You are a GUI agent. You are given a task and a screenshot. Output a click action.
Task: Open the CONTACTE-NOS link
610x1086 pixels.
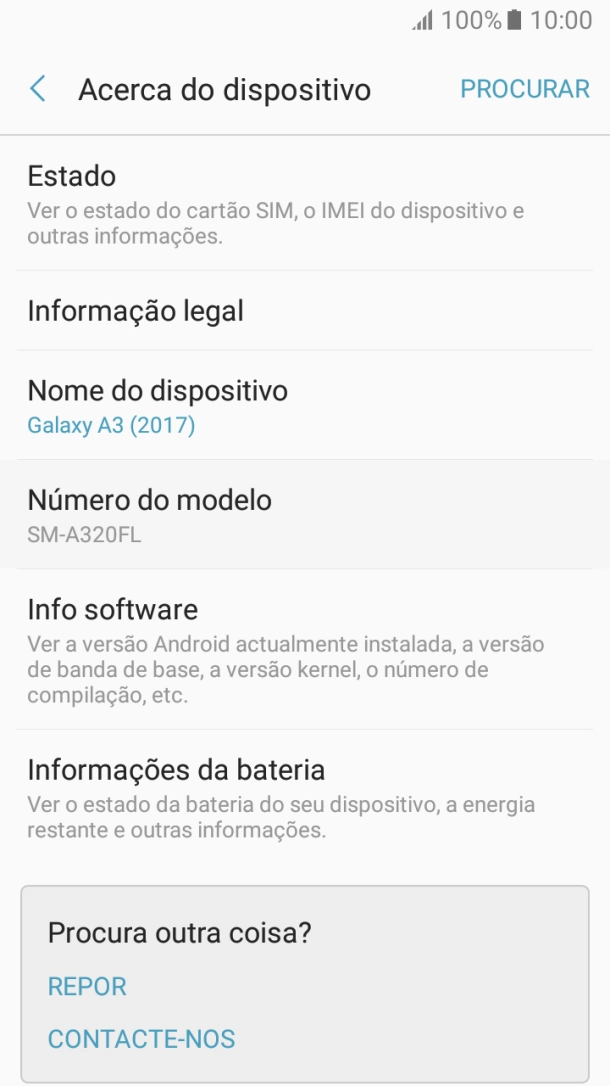[142, 1039]
